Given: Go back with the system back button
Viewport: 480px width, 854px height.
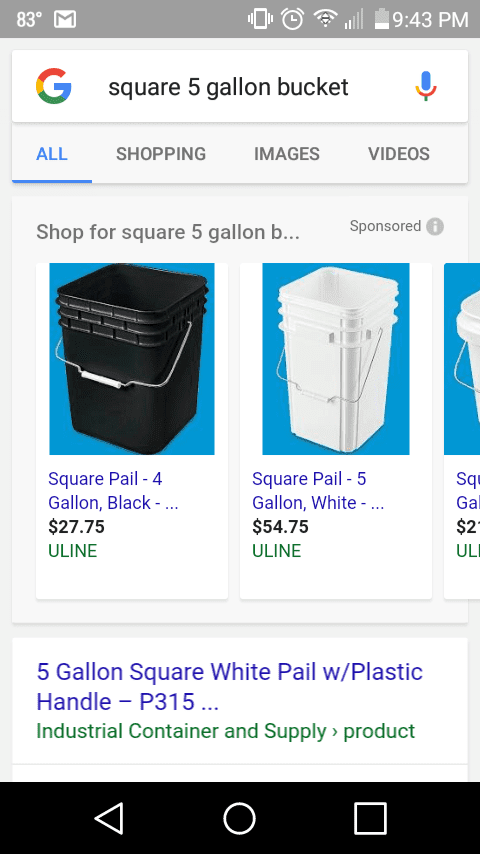Looking at the screenshot, I should point(110,818).
